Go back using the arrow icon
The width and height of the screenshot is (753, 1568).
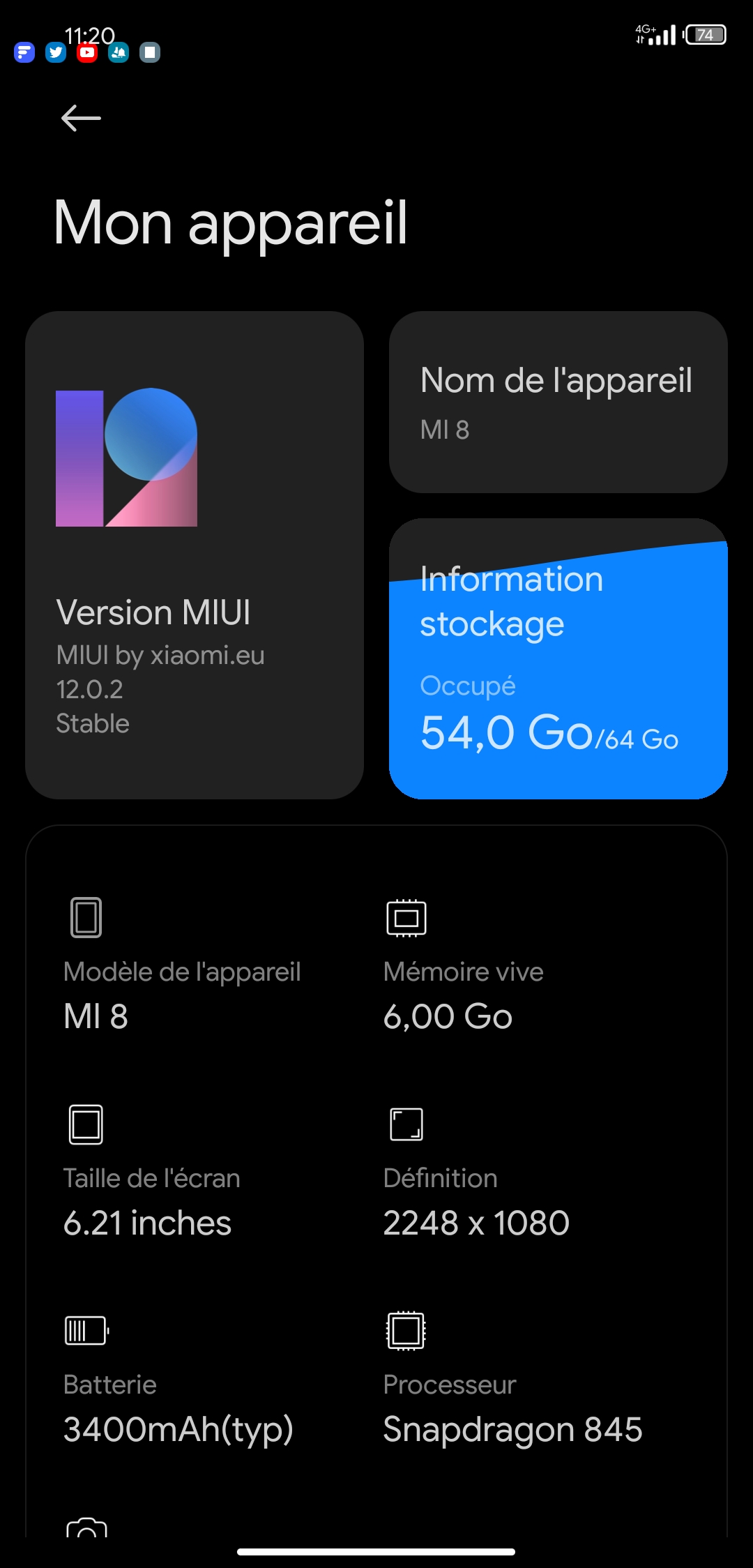(x=81, y=119)
